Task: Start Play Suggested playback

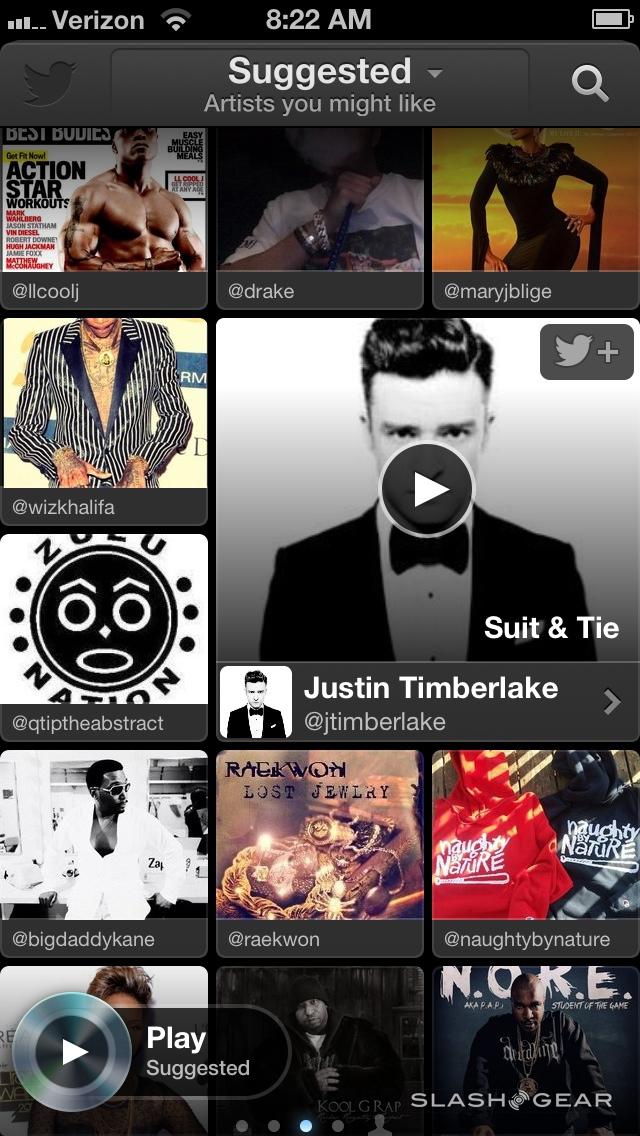Action: click(x=76, y=1051)
